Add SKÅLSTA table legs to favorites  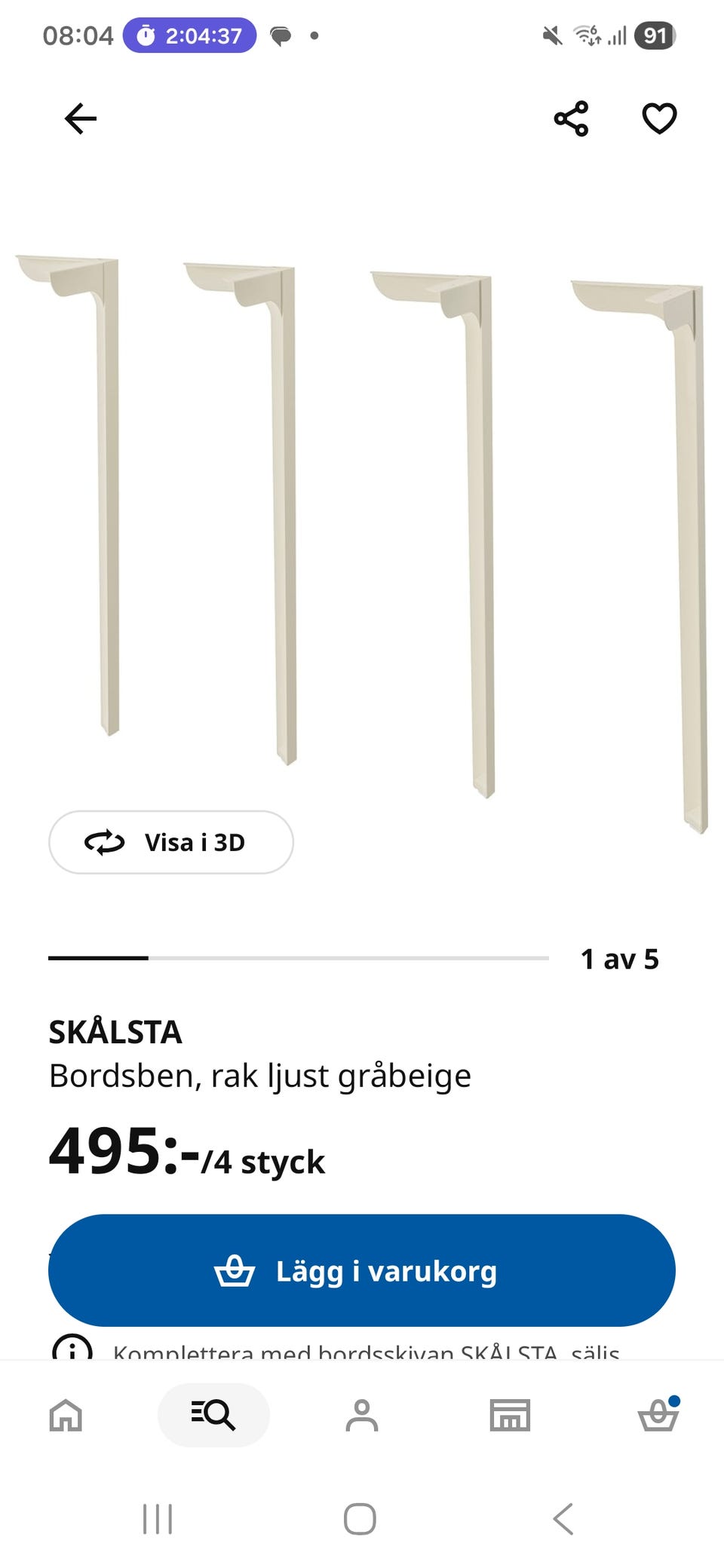659,118
